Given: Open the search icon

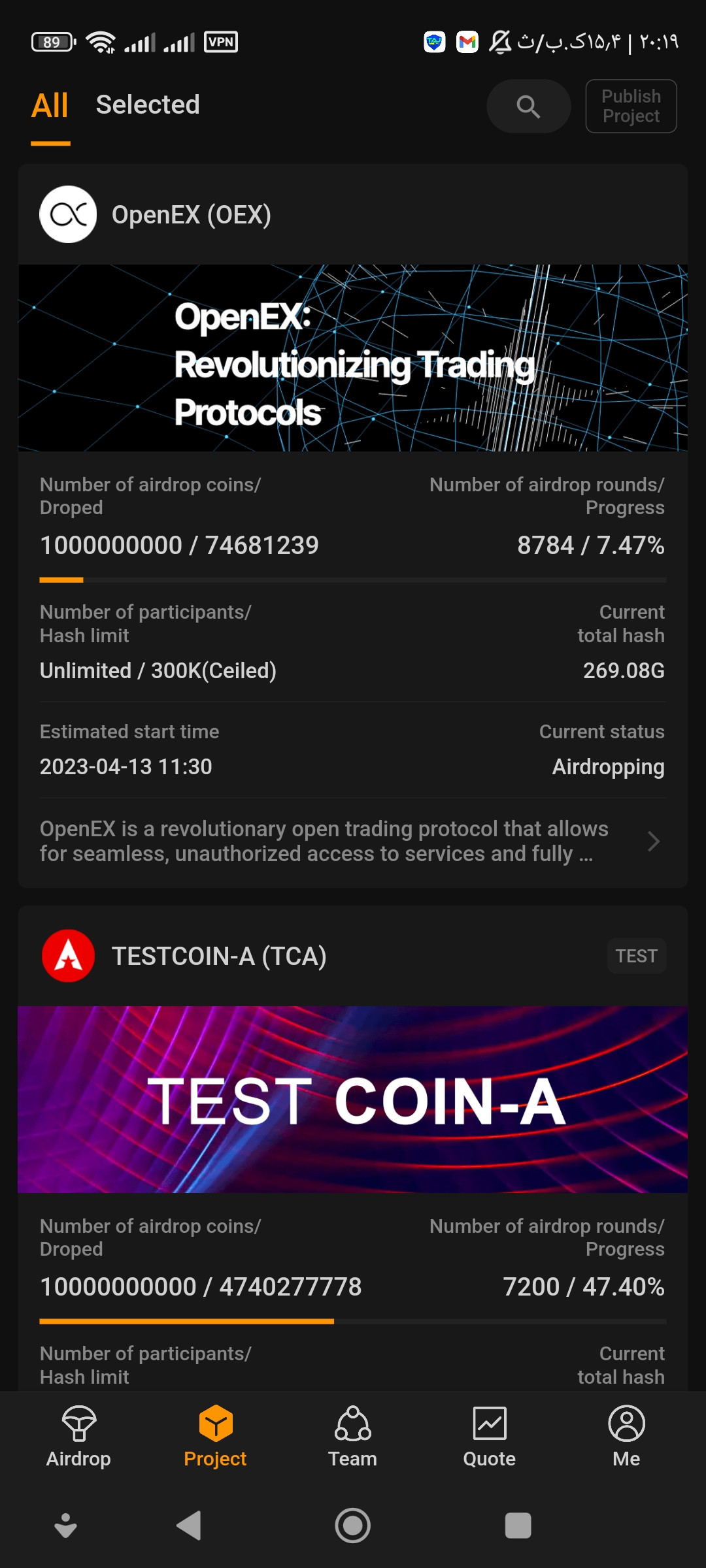Looking at the screenshot, I should tap(528, 106).
